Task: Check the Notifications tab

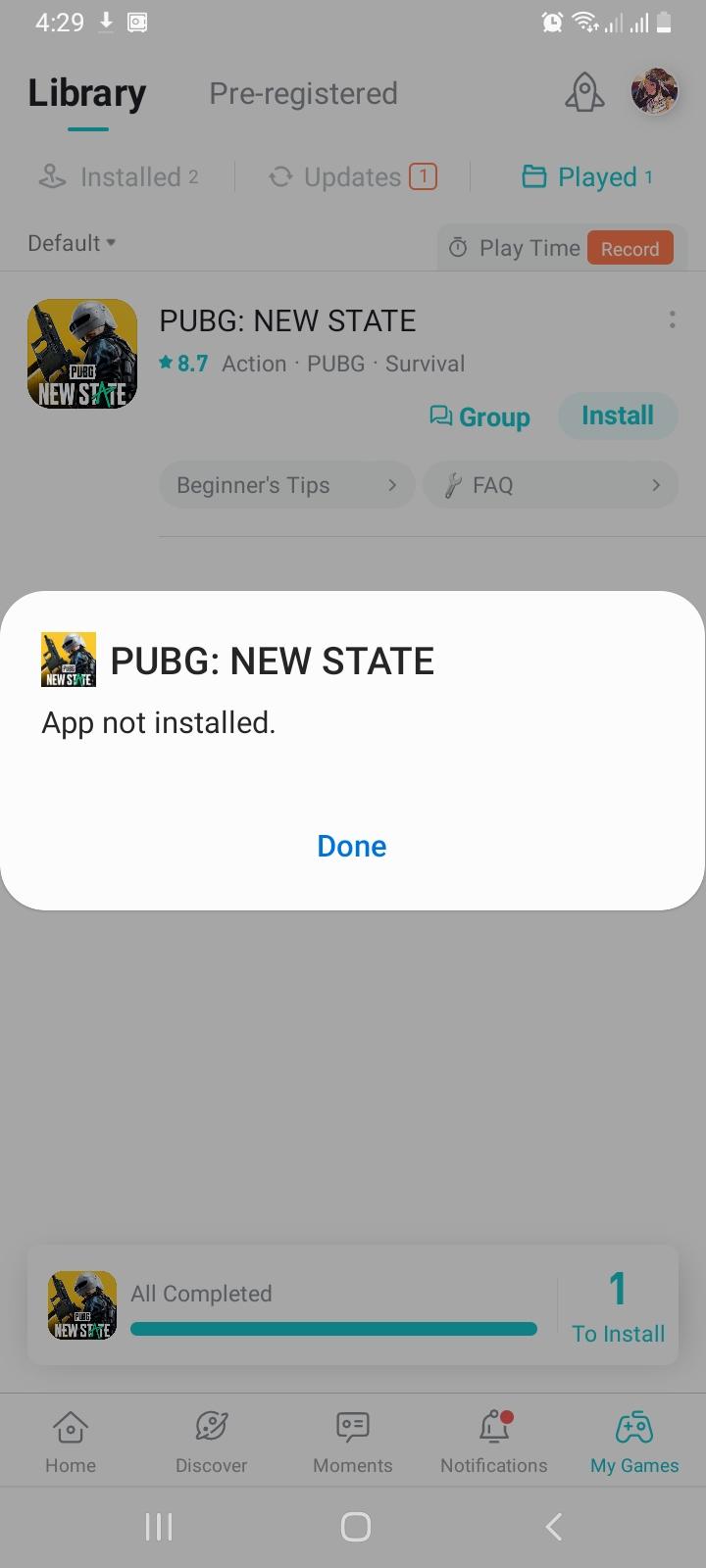Action: point(493,1441)
